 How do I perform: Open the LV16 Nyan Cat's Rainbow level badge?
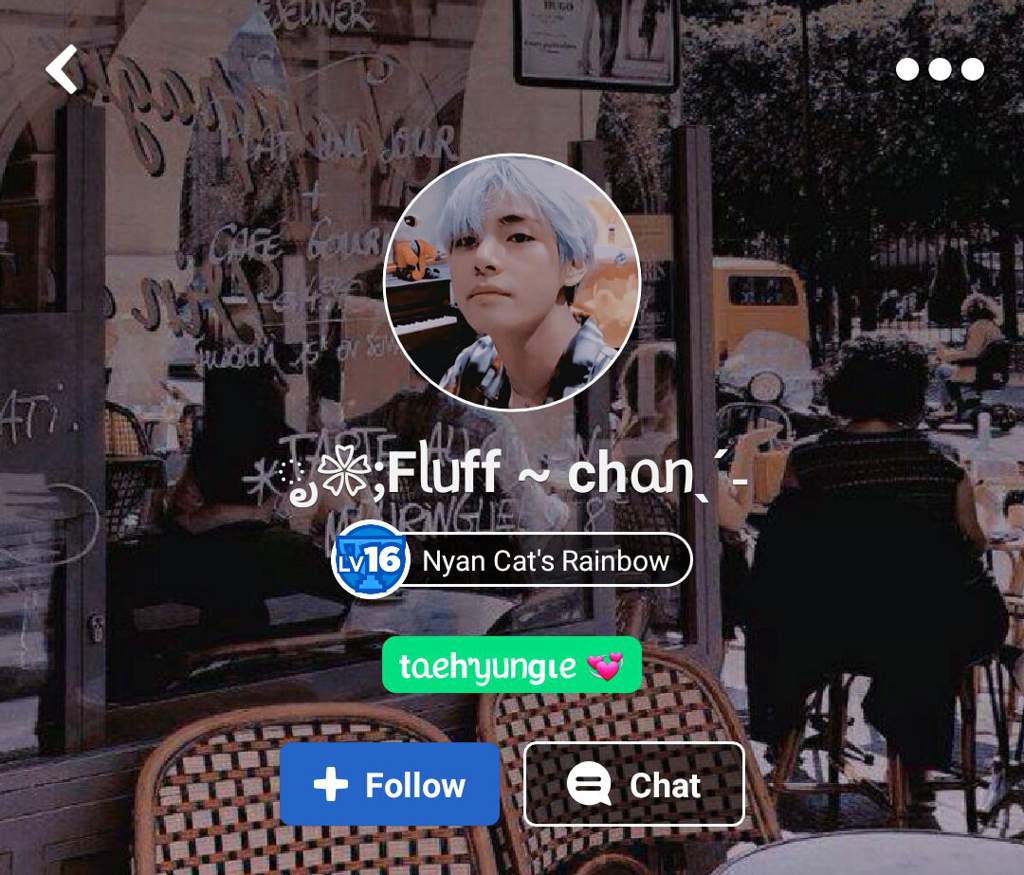click(512, 560)
